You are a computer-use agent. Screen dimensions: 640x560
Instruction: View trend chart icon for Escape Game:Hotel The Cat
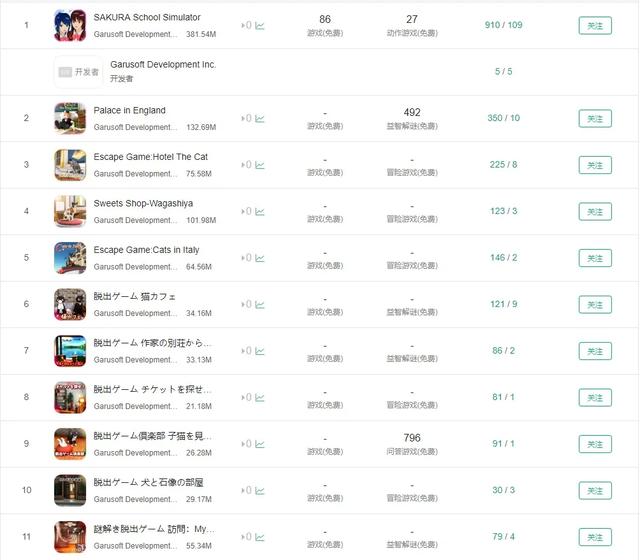click(x=259, y=165)
